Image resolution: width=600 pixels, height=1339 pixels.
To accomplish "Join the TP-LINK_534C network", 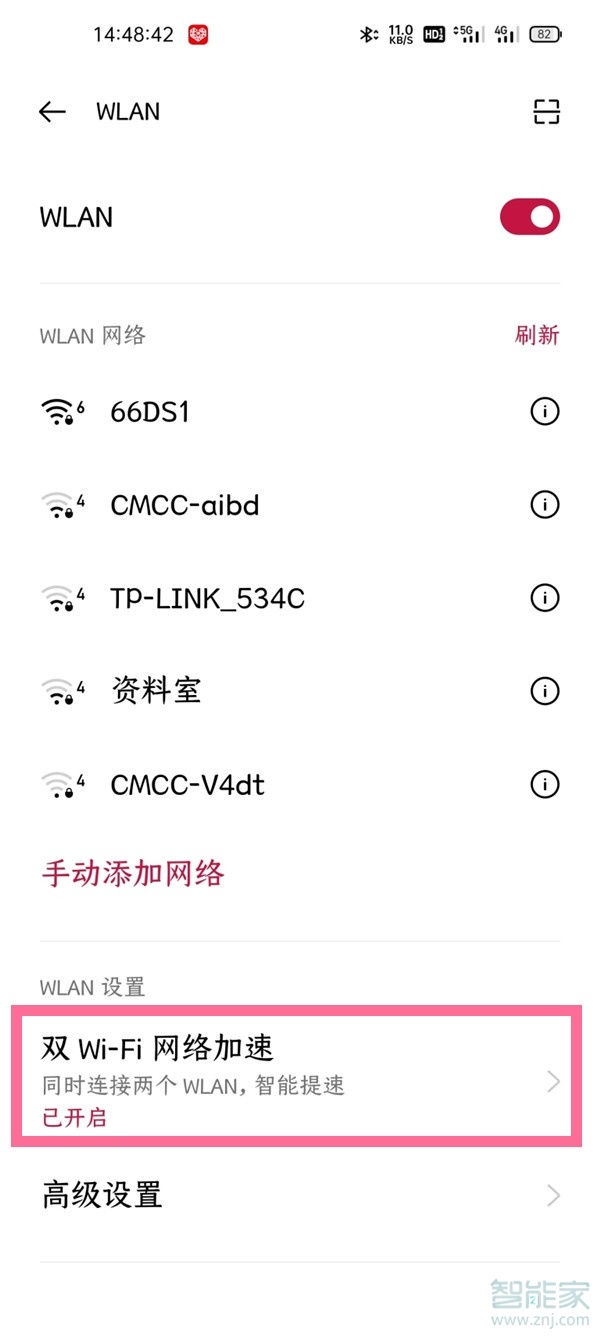I will [x=207, y=598].
